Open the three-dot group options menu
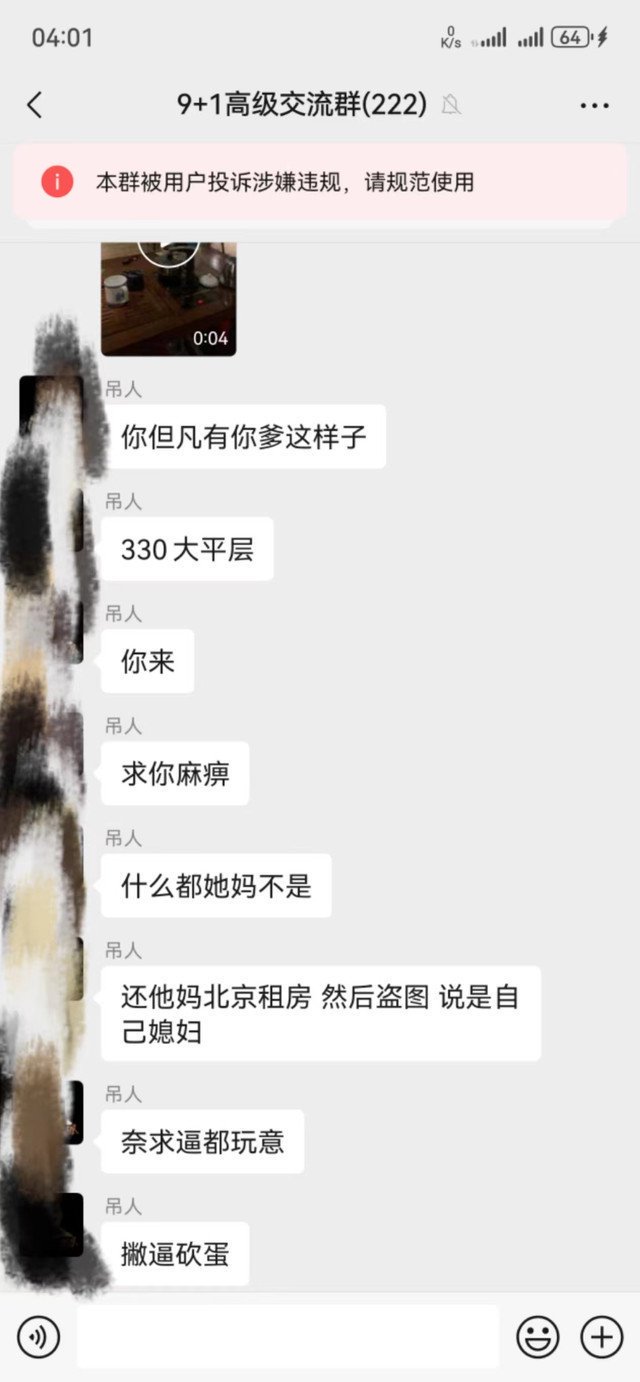The height and width of the screenshot is (1382, 640). (594, 105)
